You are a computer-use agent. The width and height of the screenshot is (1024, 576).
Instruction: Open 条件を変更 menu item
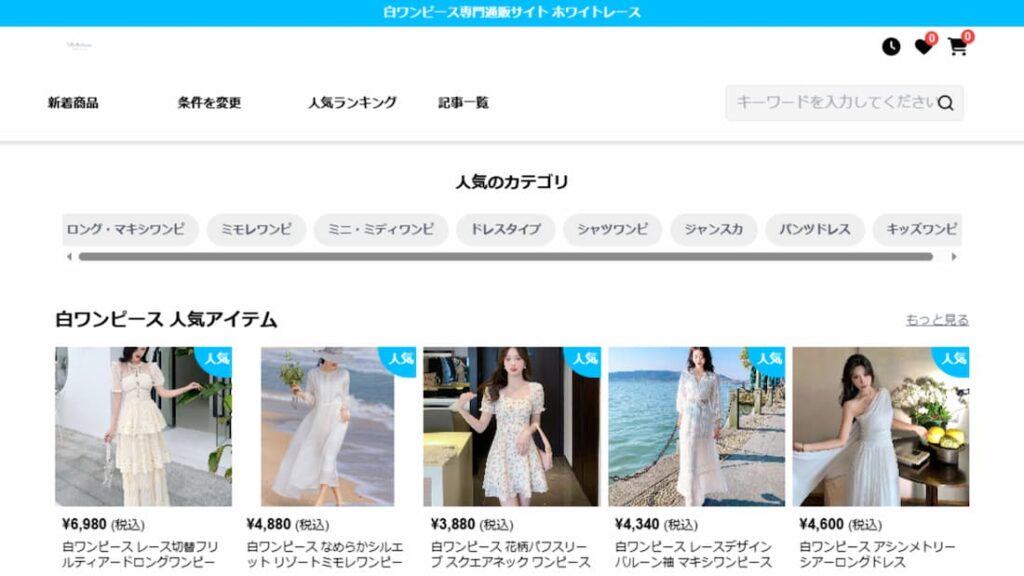coord(209,103)
